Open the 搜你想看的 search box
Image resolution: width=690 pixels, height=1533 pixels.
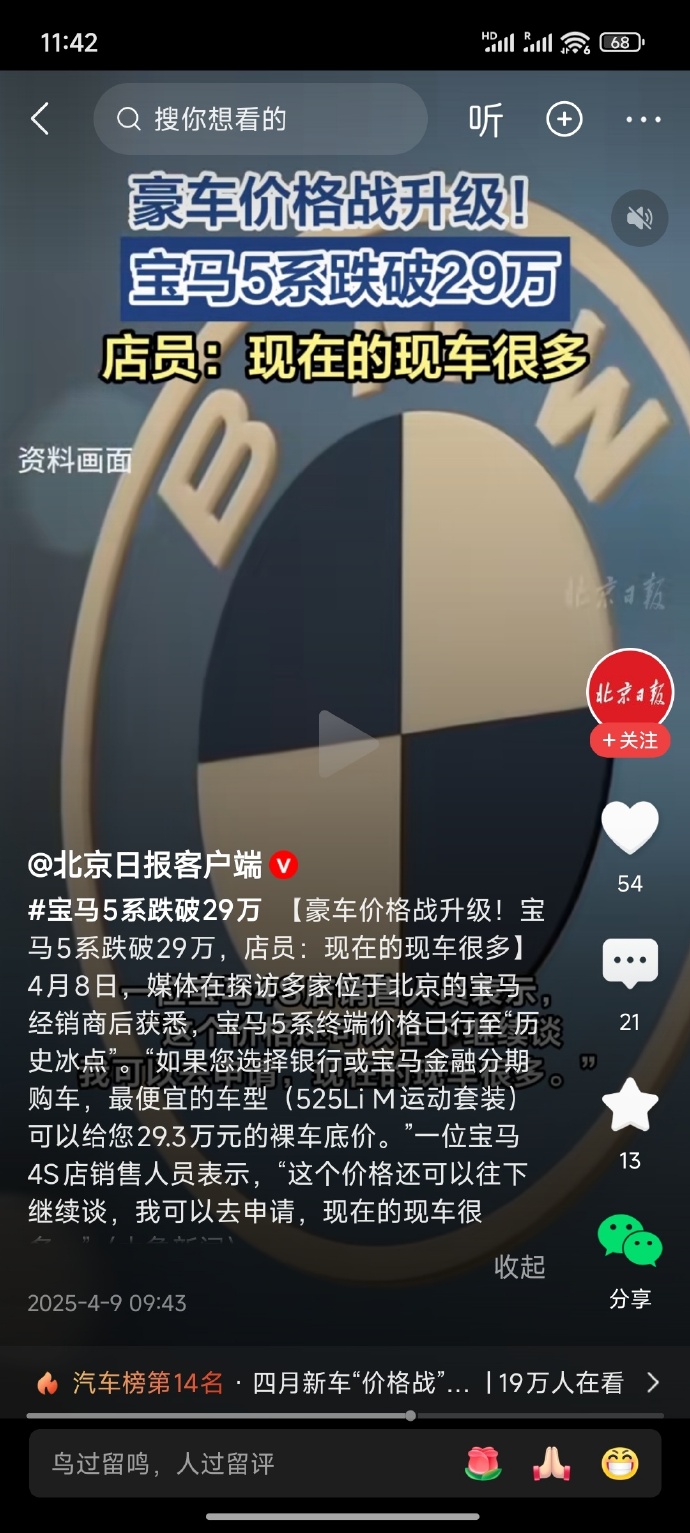[260, 120]
